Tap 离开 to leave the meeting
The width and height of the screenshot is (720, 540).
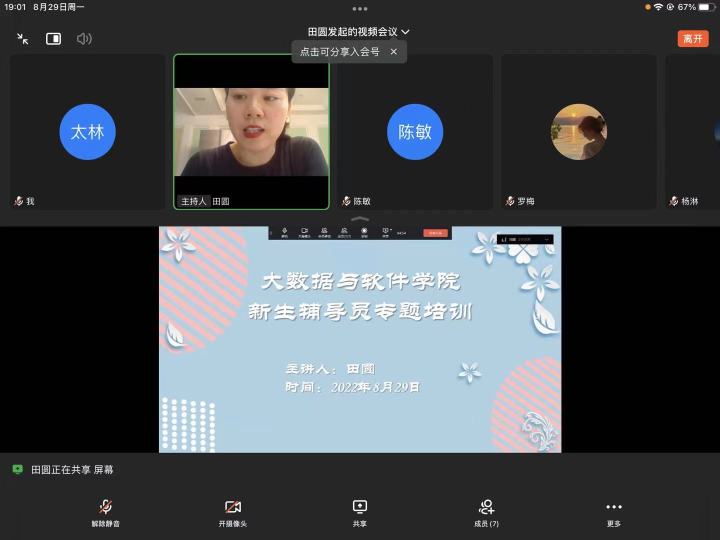click(x=692, y=39)
